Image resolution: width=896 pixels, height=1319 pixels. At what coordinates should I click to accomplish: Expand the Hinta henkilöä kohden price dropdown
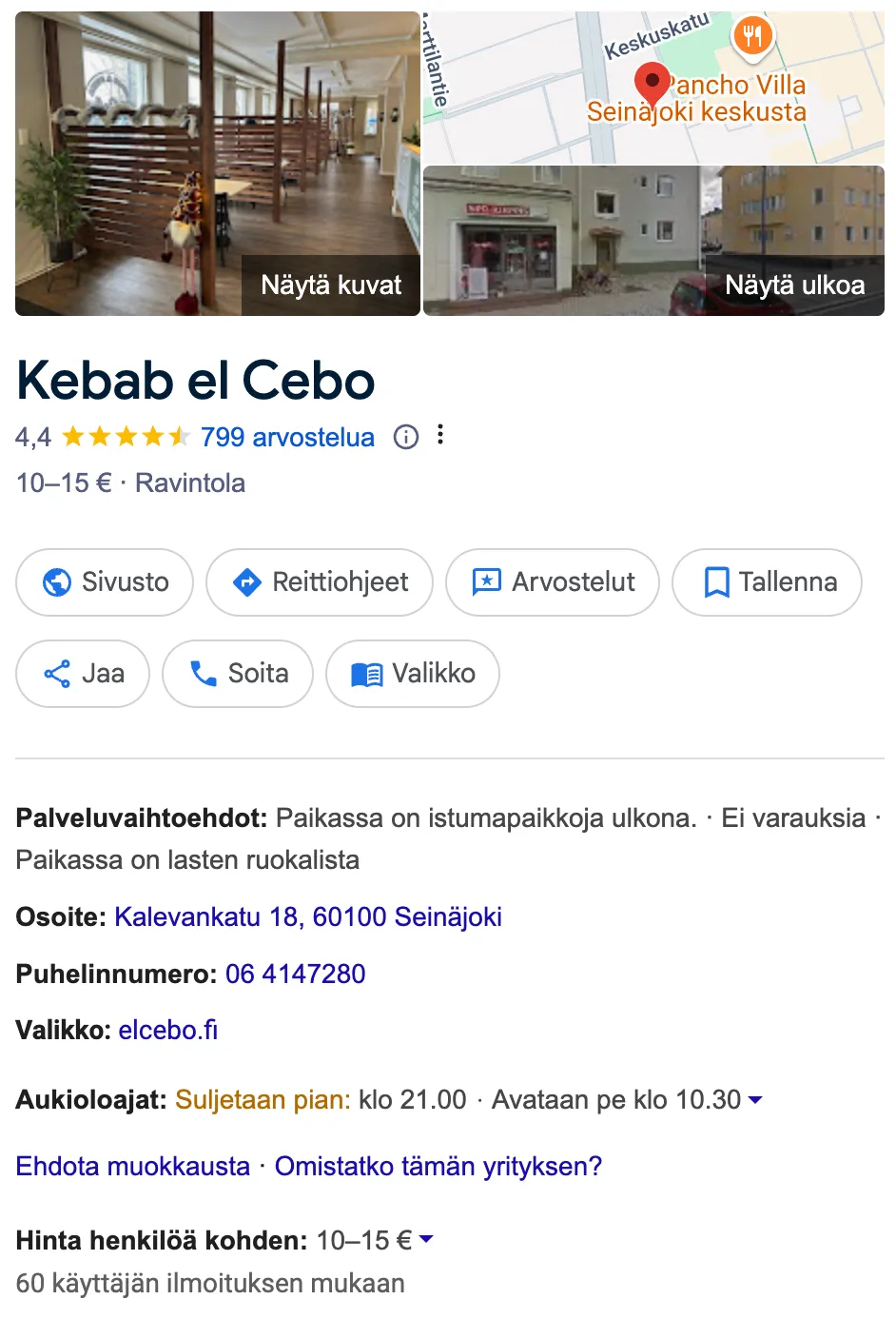[x=428, y=1239]
